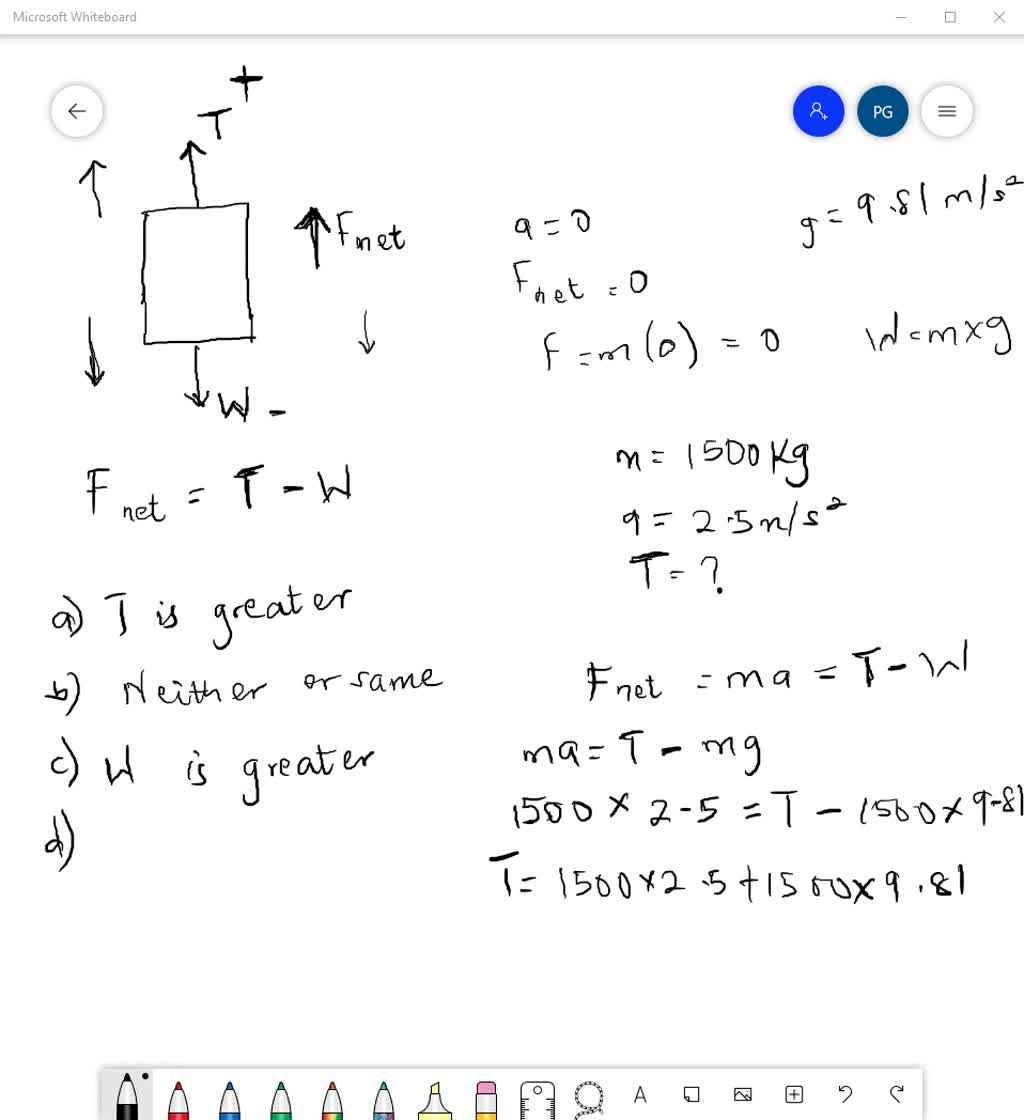Toggle the ruler on the canvas

(537, 1098)
